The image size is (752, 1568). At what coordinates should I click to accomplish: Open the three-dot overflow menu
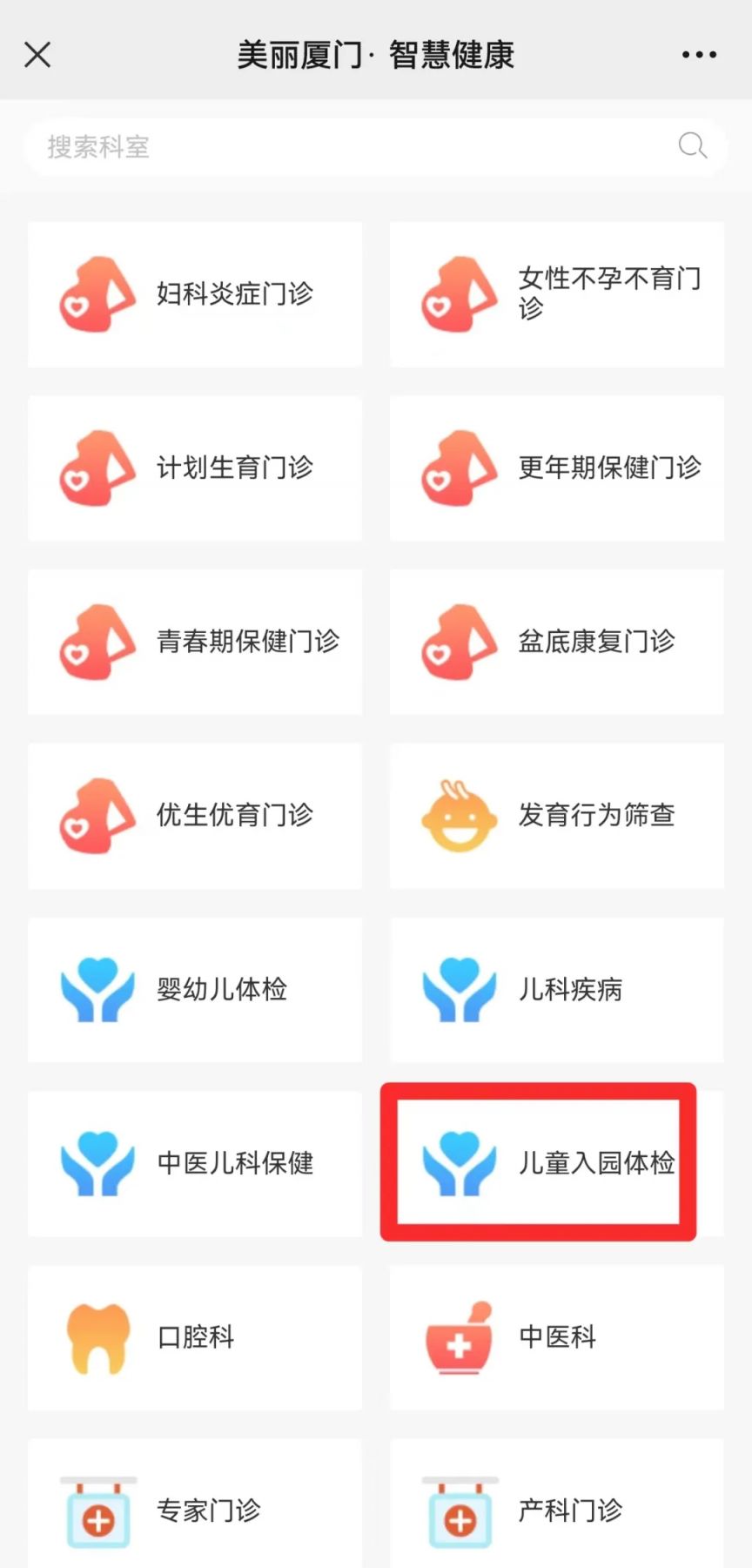pos(698,55)
